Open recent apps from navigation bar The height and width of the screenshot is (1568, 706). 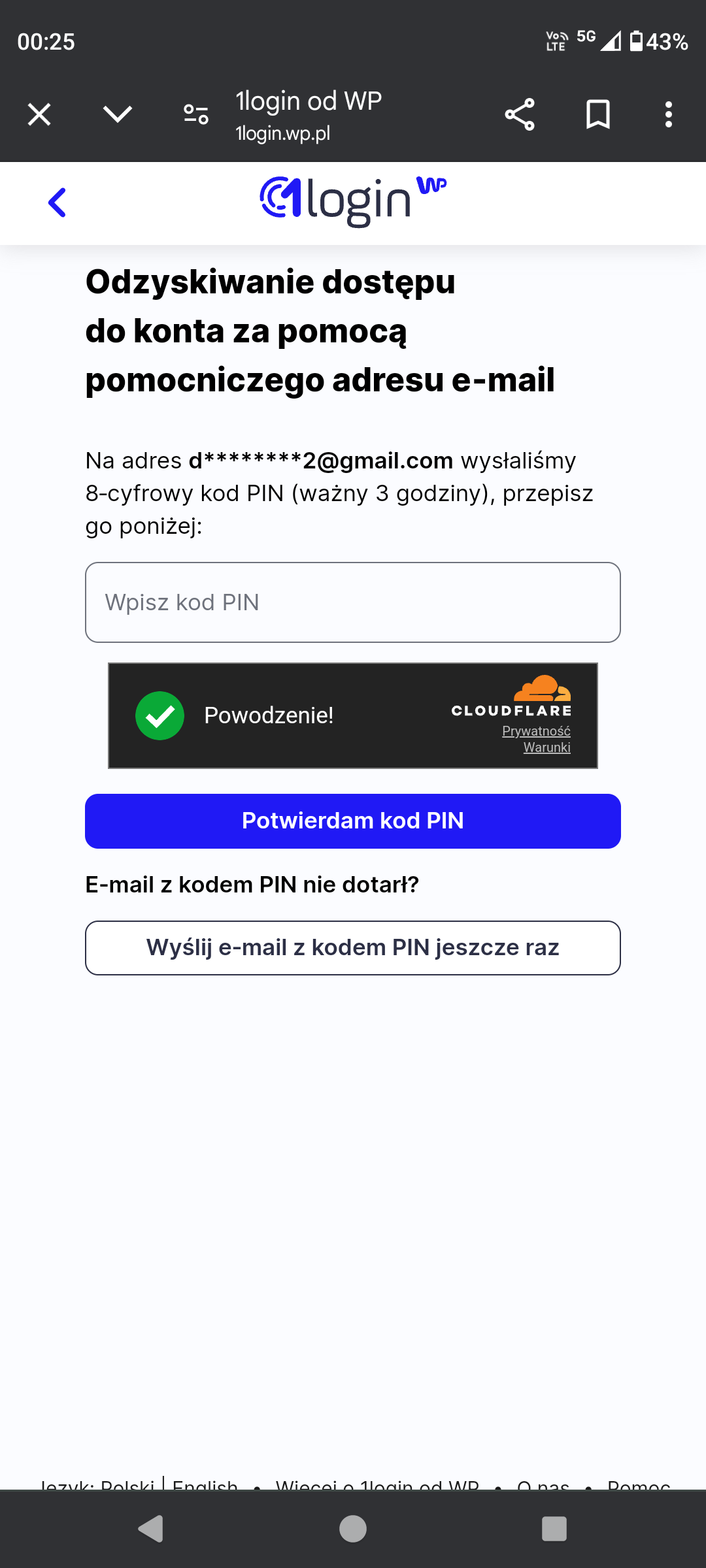point(554,1529)
